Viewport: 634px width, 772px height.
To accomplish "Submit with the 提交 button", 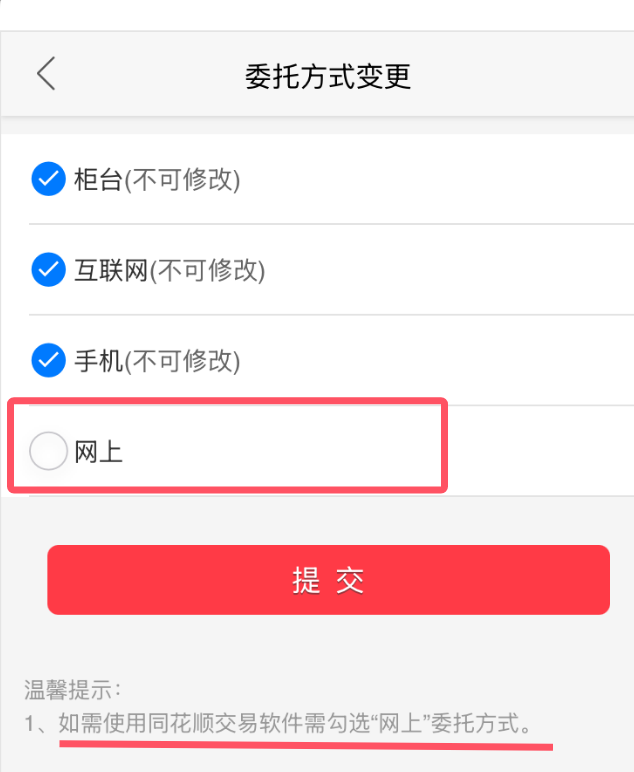I will [x=328, y=580].
